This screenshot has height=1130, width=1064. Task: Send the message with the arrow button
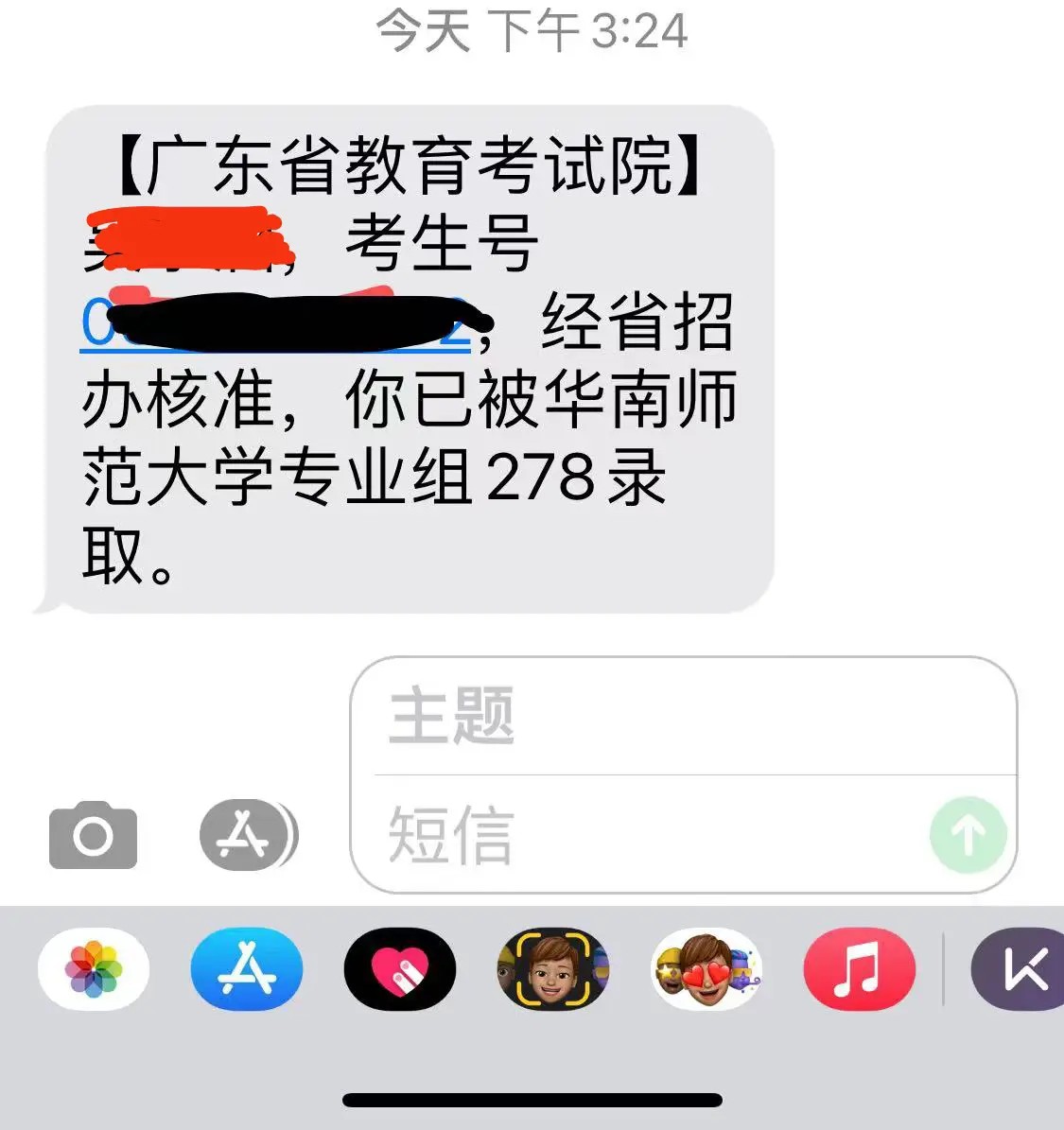968,834
